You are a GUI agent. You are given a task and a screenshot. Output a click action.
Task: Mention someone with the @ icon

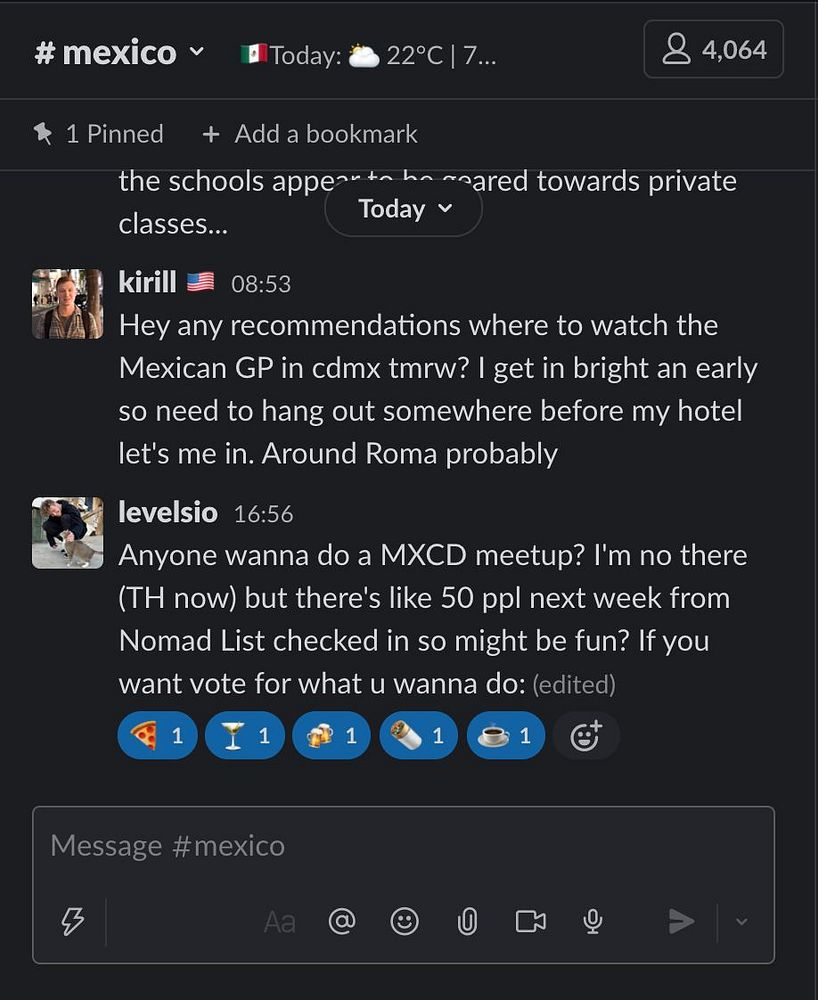click(342, 921)
